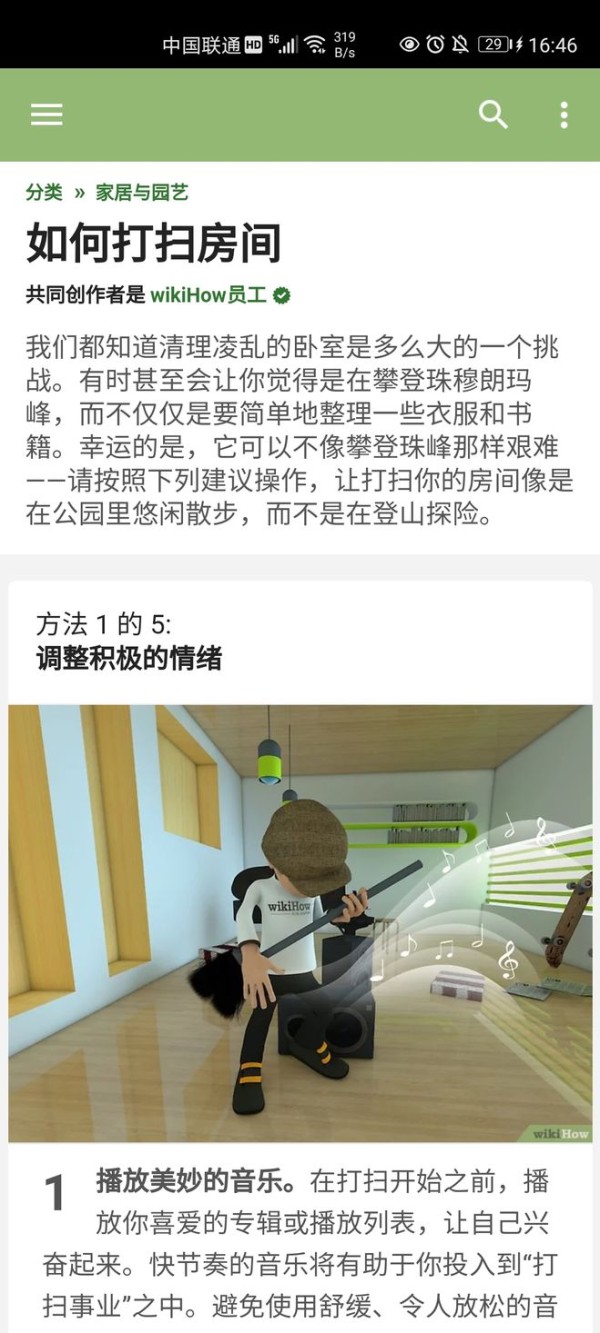The image size is (600, 1333).
Task: Go to the 家居与园艺 category
Action: click(x=142, y=192)
